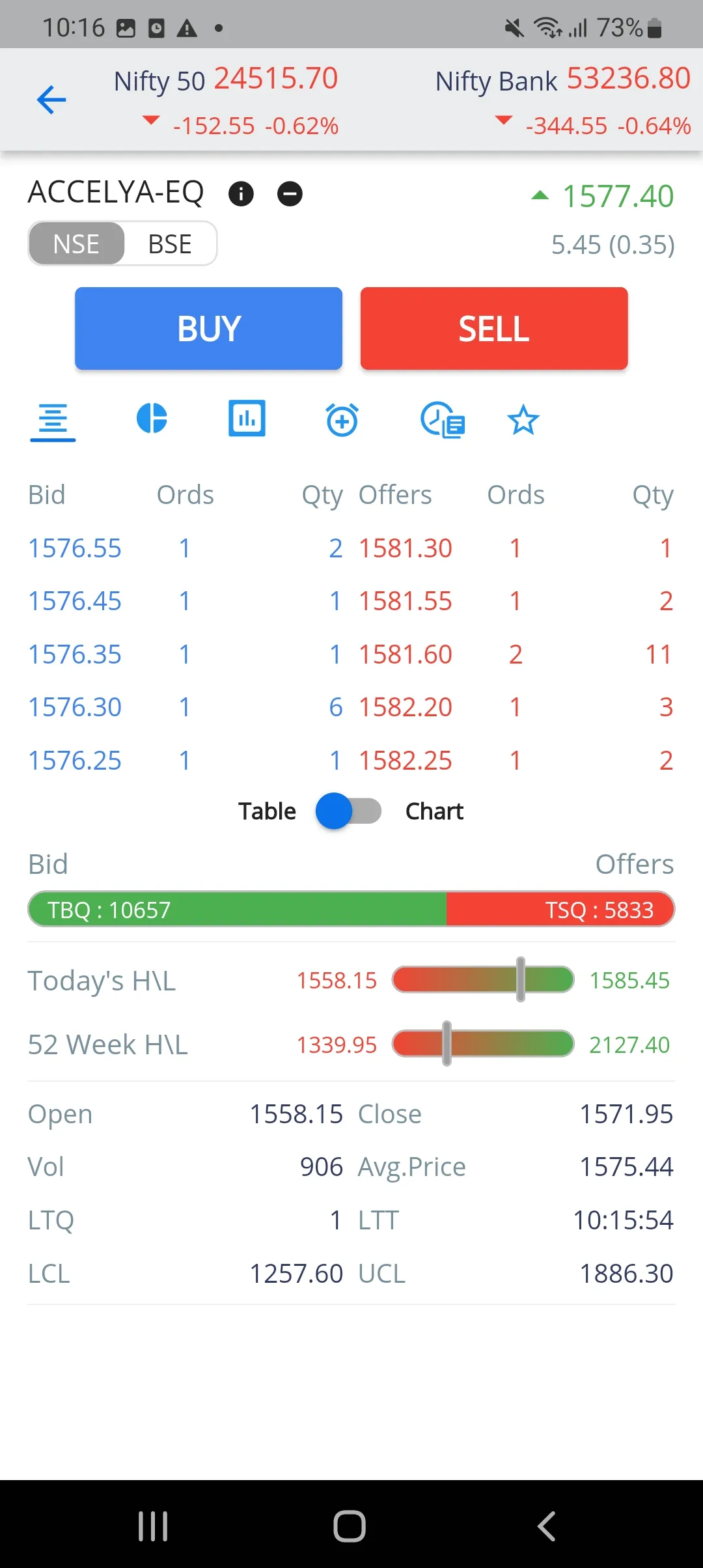
Task: Tap the BUY button
Action: click(208, 328)
